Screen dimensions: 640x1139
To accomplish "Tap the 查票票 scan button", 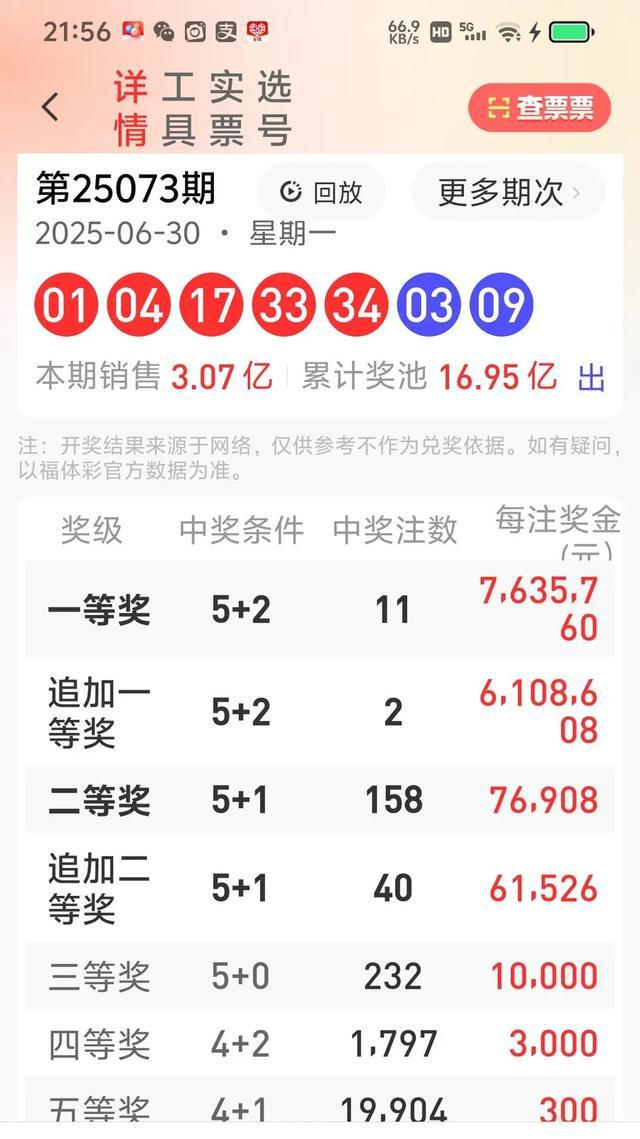I will [x=539, y=108].
